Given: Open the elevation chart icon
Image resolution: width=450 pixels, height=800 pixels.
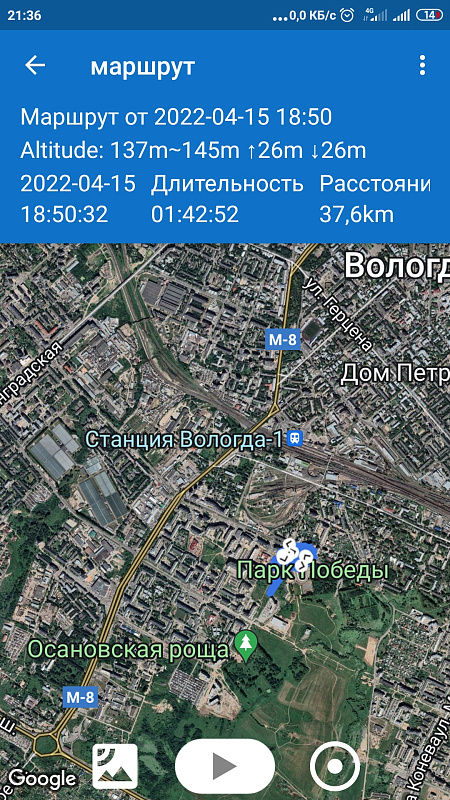Looking at the screenshot, I should pos(115,766).
